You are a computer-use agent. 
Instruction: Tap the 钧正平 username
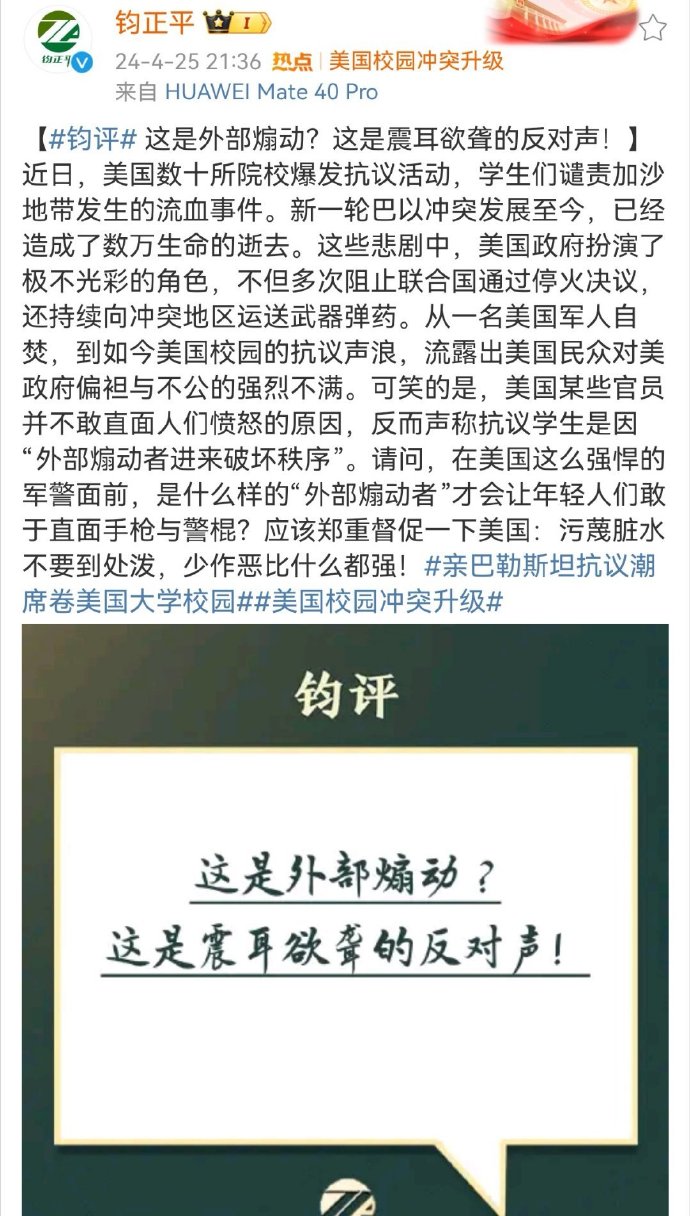tap(156, 22)
